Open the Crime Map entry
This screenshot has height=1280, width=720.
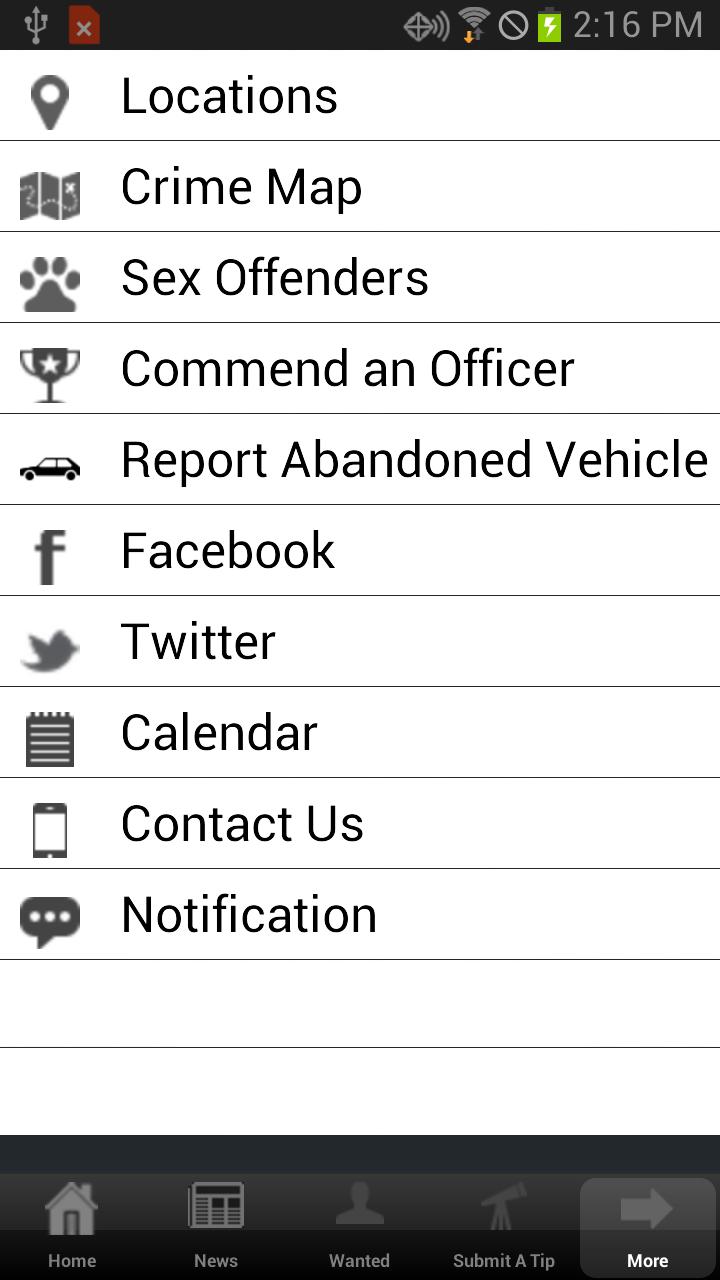(x=300, y=186)
